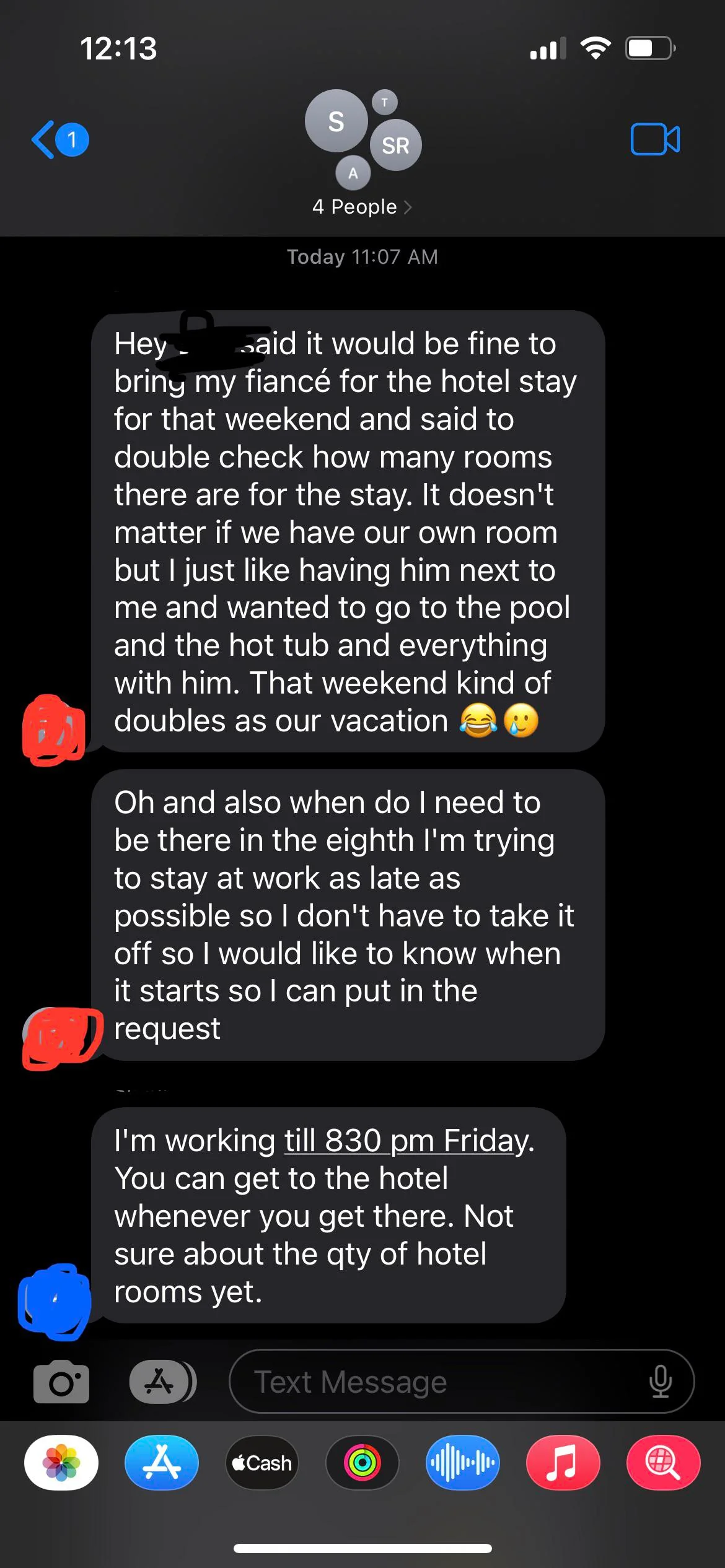Open the camera to attach a photo

pos(61,1381)
